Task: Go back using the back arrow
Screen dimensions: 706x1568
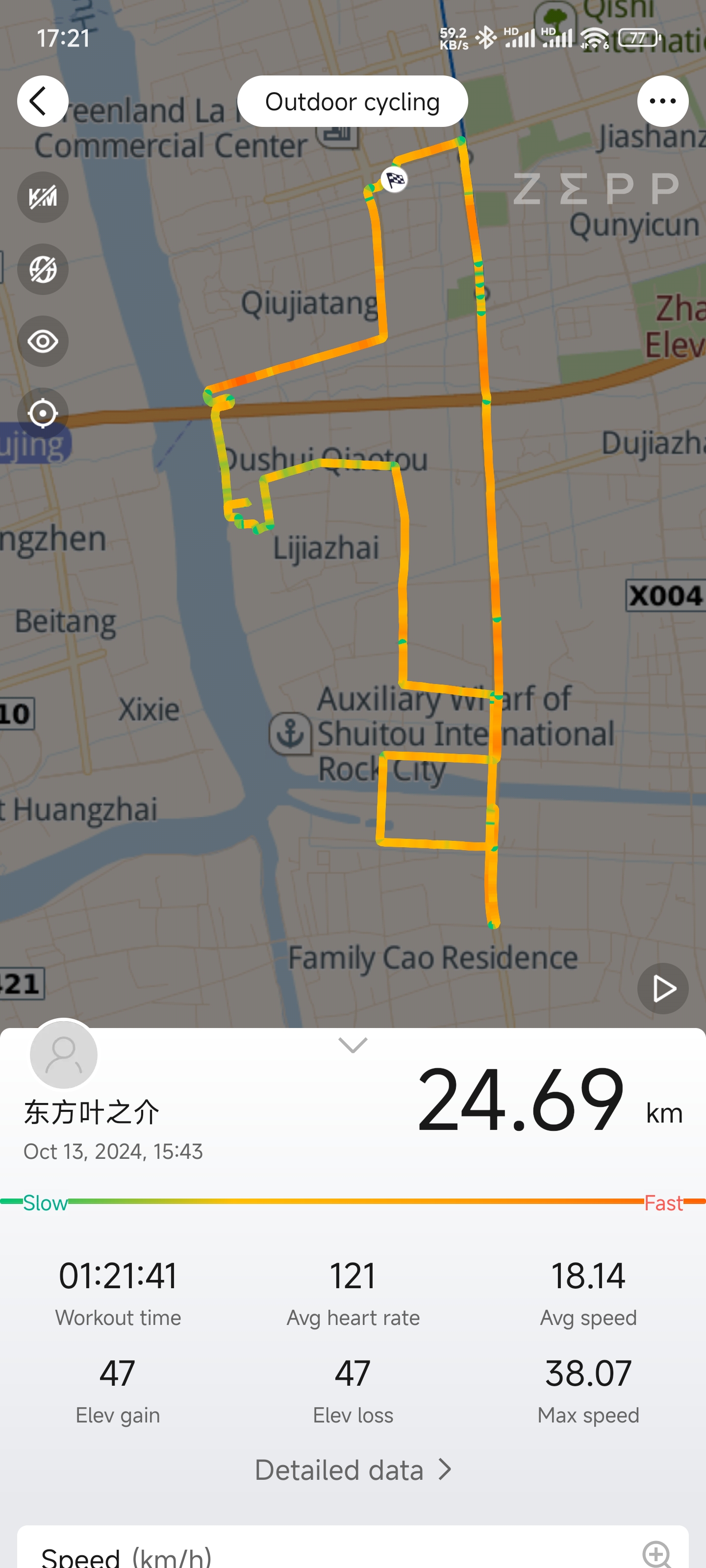Action: tap(43, 101)
